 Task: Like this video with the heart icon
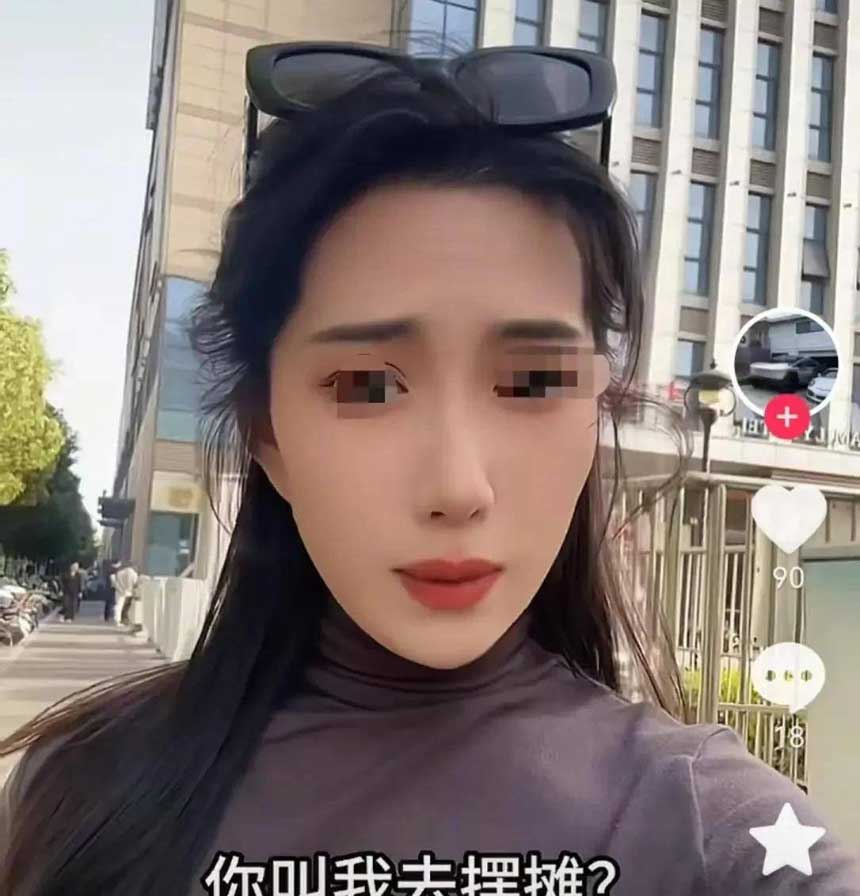pos(789,517)
